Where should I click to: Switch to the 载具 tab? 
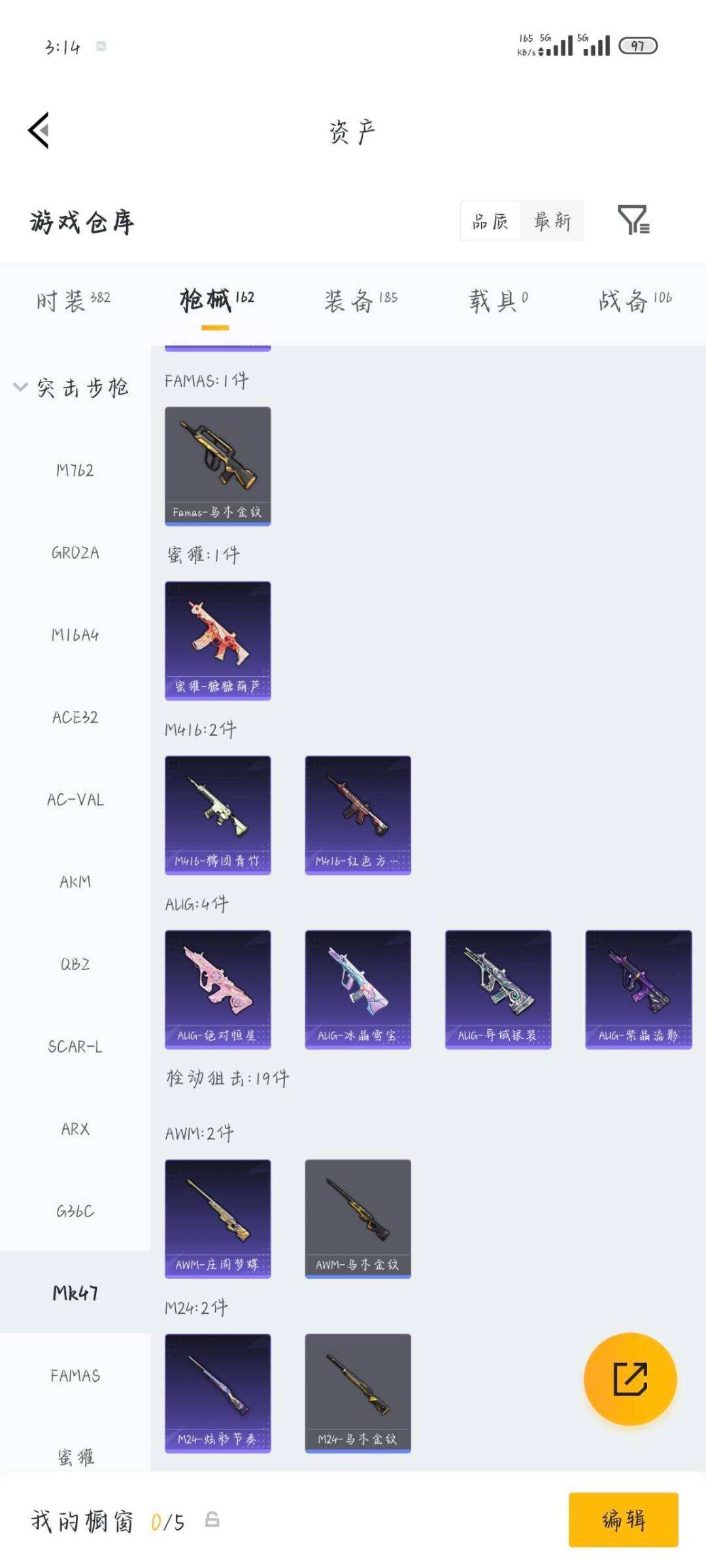(497, 301)
